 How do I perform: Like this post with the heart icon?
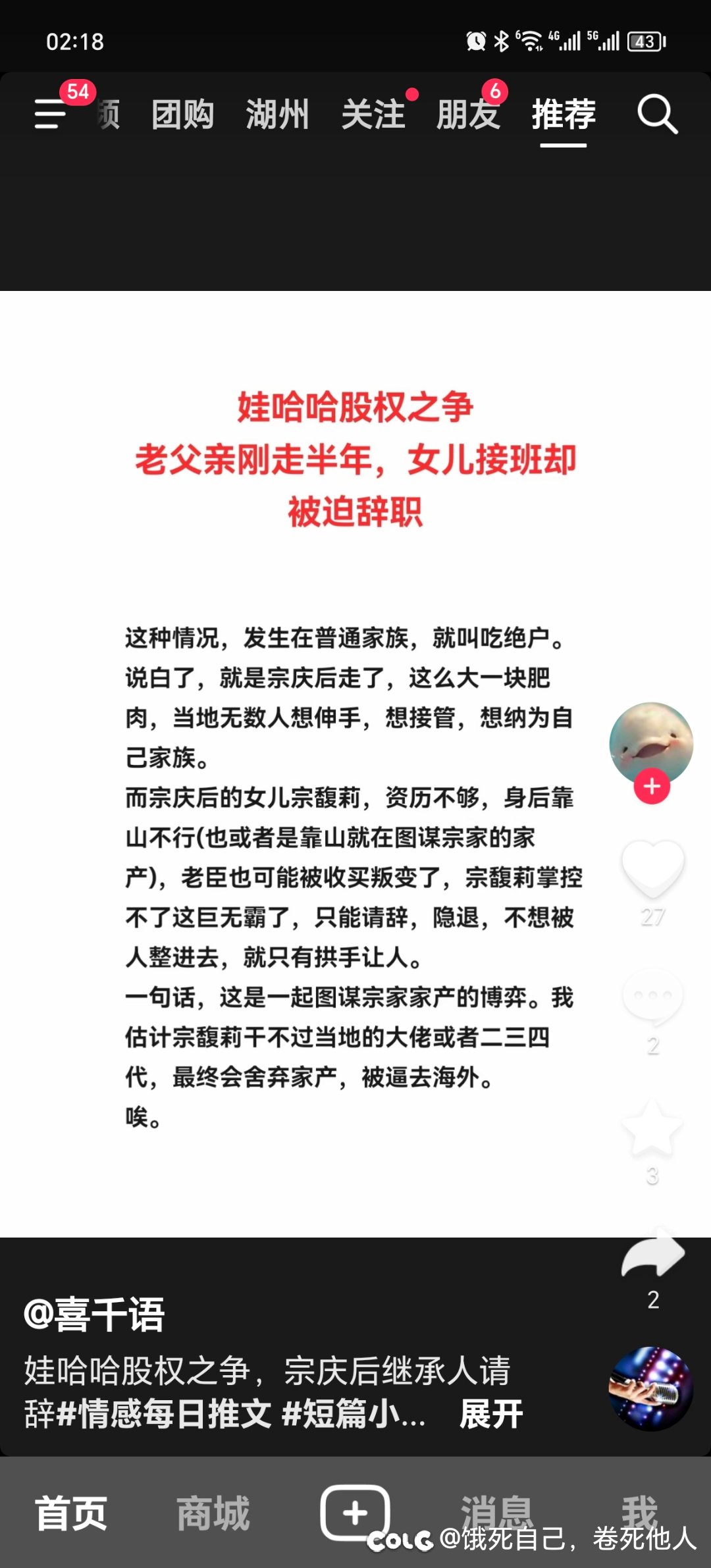point(652,869)
